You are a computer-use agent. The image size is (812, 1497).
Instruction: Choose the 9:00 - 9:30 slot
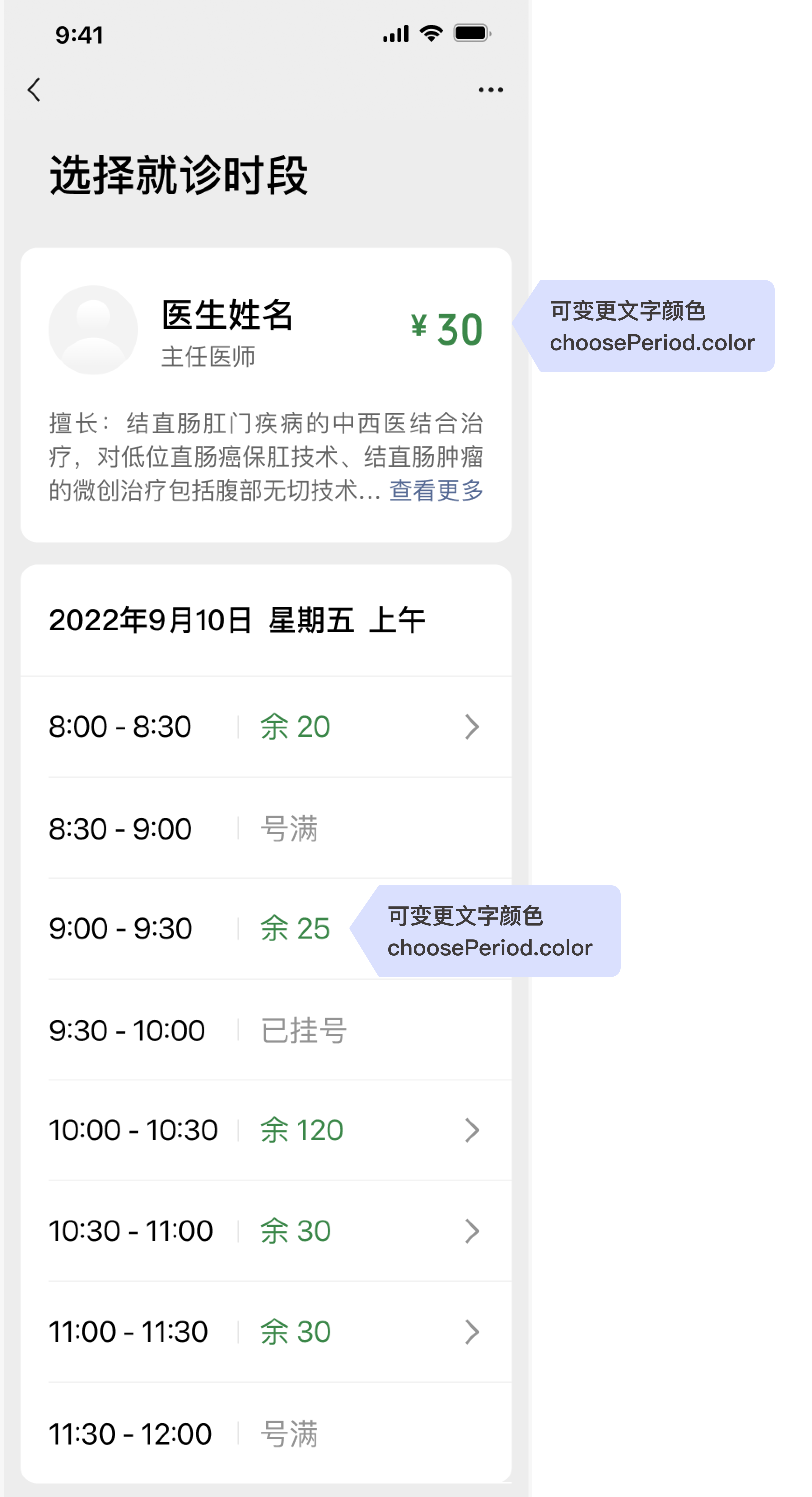[266, 928]
